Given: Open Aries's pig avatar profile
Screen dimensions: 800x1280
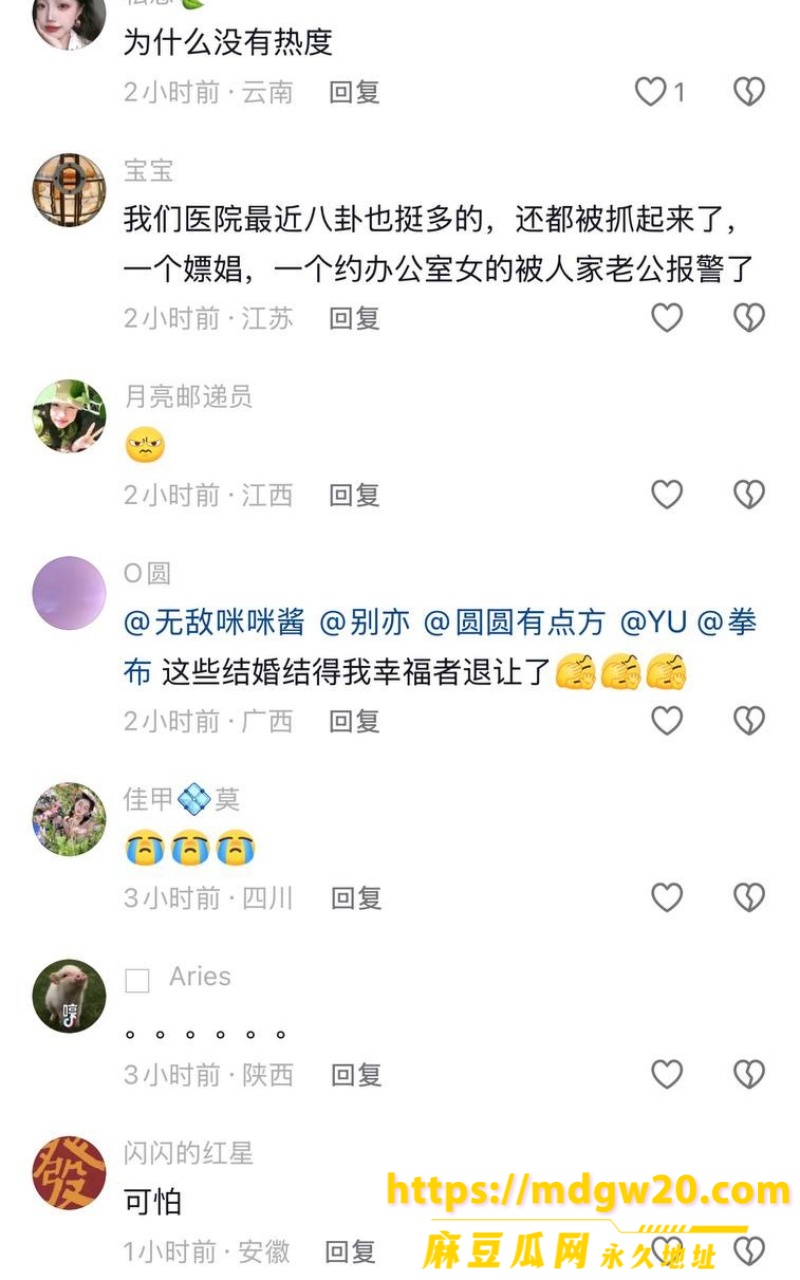Looking at the screenshot, I should 69,996.
